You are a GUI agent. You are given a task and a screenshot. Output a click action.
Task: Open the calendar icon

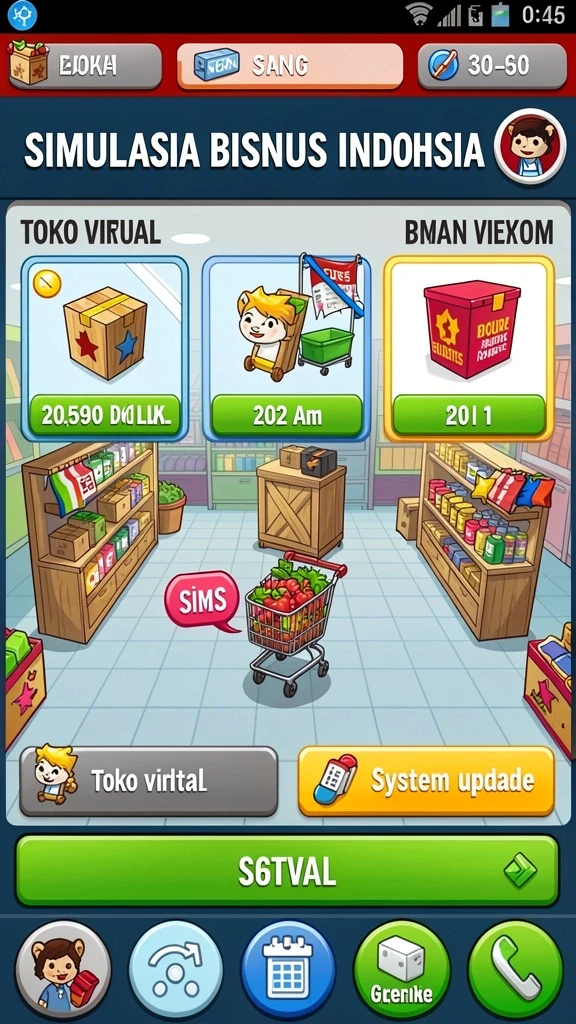click(x=288, y=968)
